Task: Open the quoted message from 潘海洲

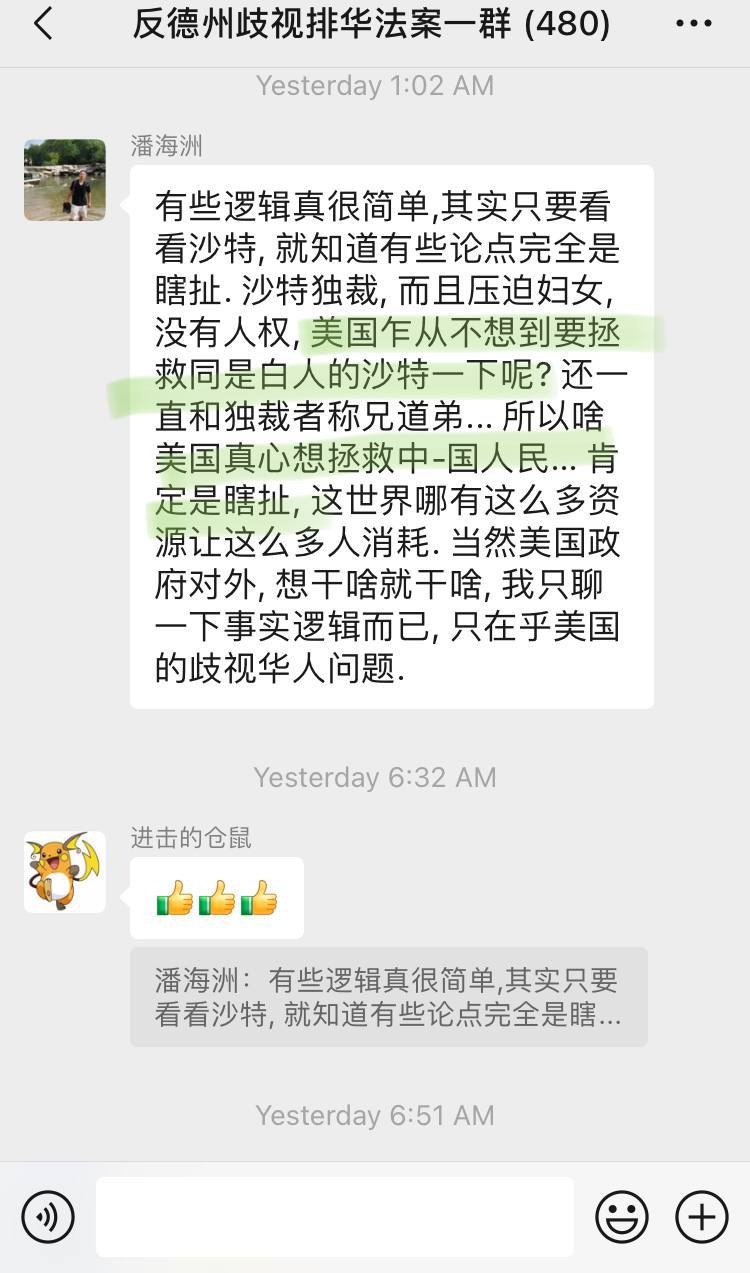Action: [388, 997]
